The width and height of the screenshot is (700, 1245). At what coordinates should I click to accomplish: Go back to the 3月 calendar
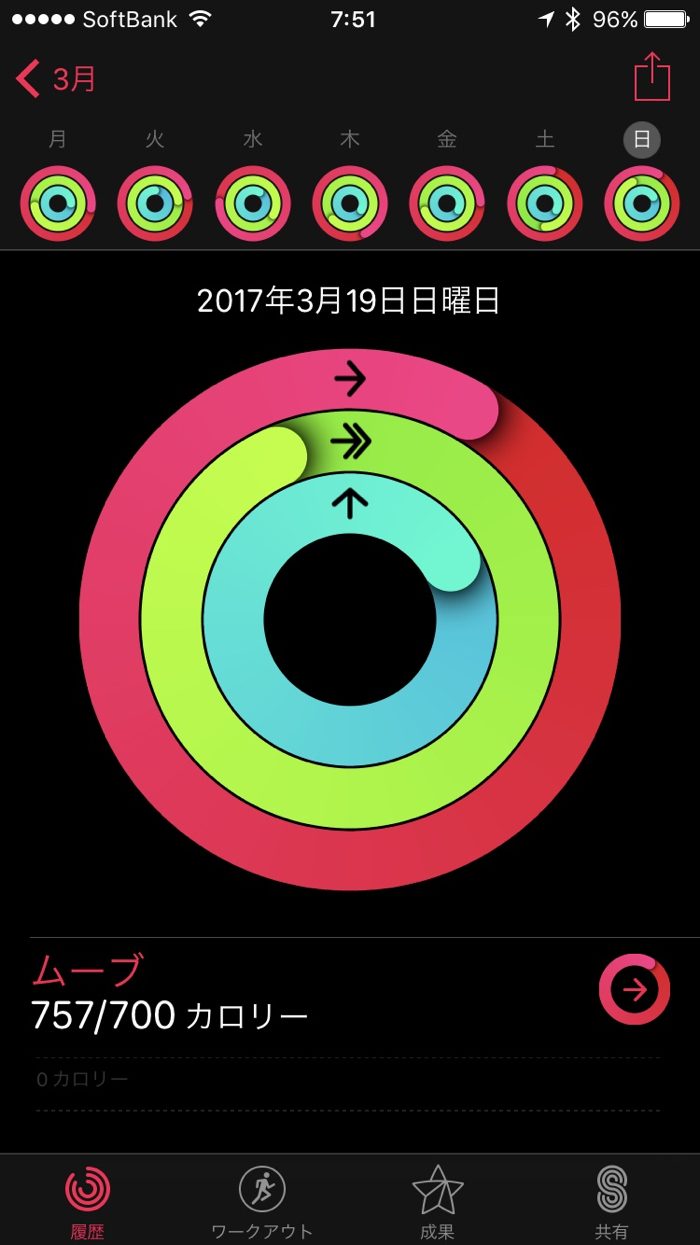57,78
